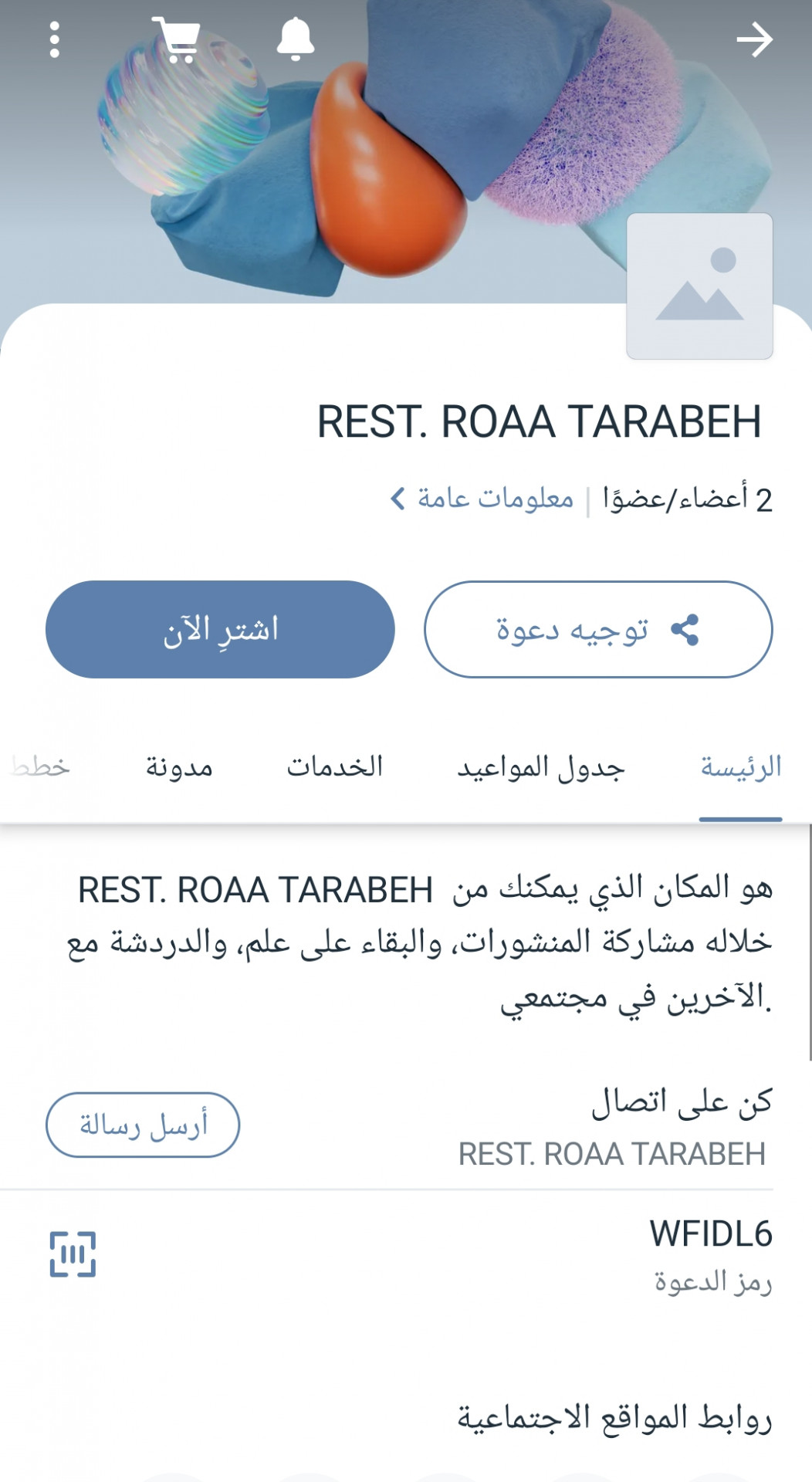Open the notifications bell
The image size is (812, 1482).
coord(295,39)
